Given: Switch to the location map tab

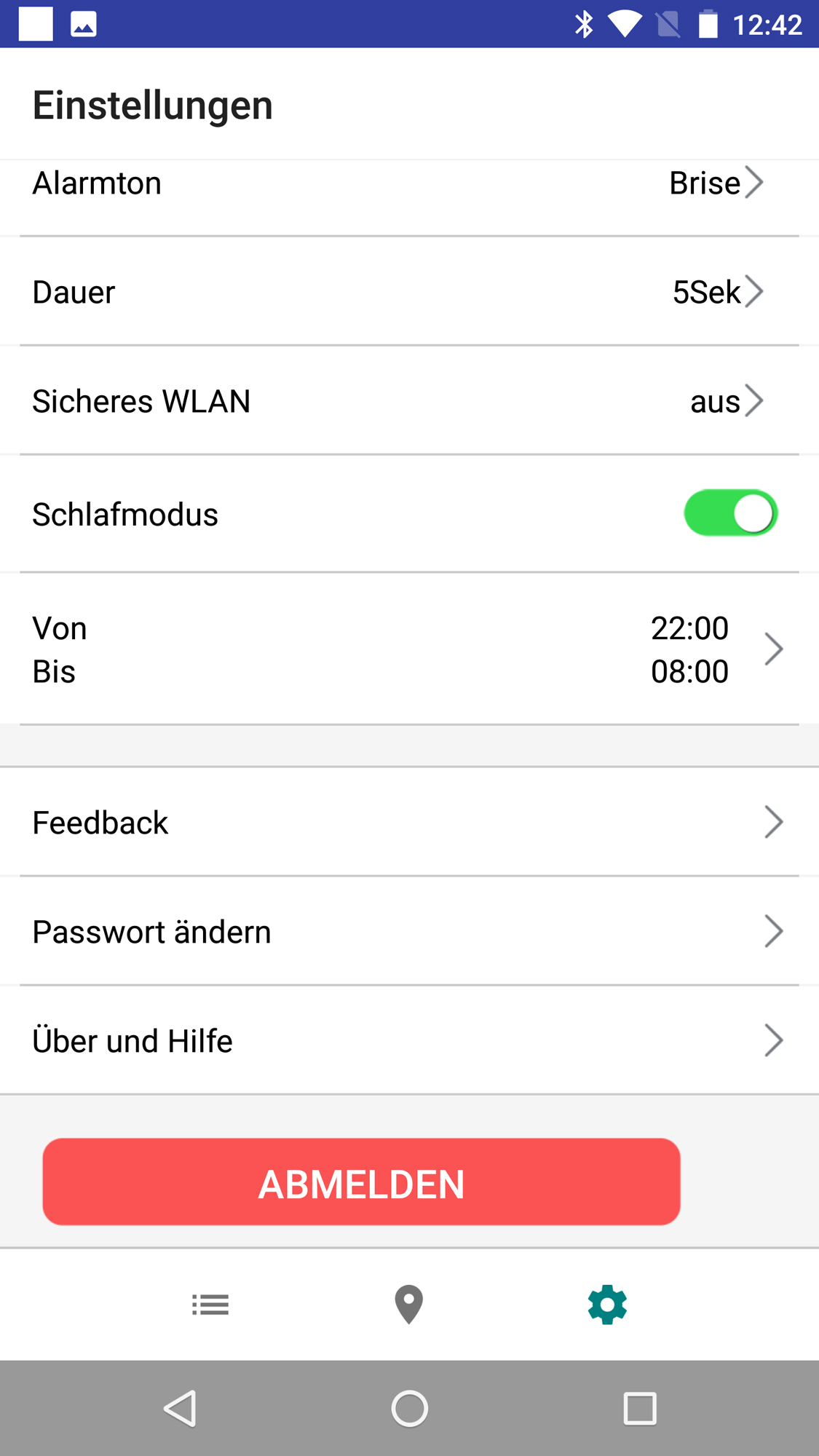Looking at the screenshot, I should pos(409,1305).
